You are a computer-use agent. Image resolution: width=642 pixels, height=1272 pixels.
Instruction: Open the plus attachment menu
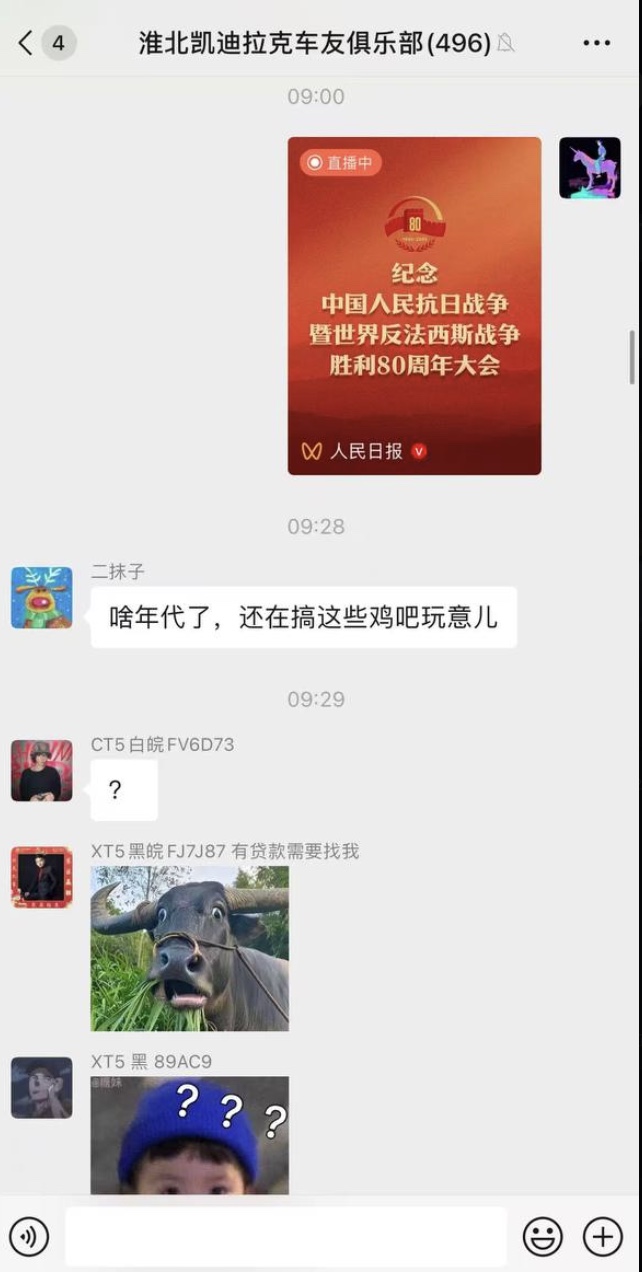(602, 1237)
